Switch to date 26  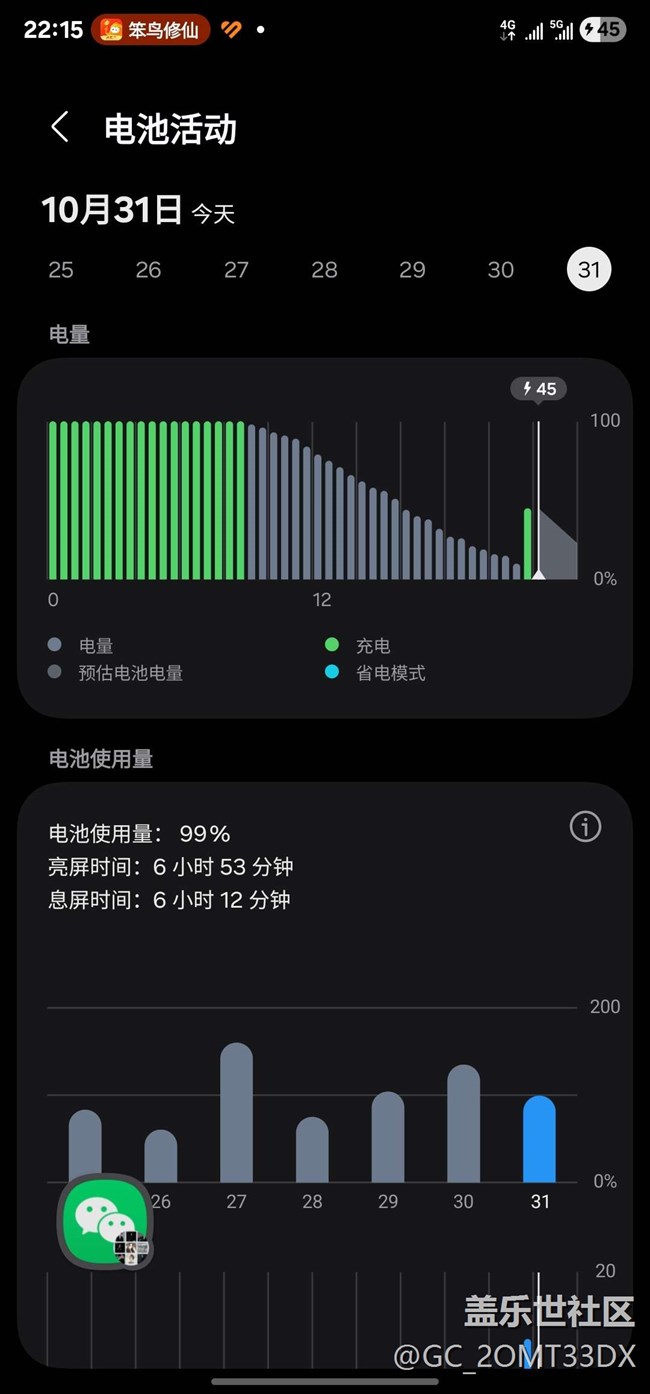(x=148, y=270)
